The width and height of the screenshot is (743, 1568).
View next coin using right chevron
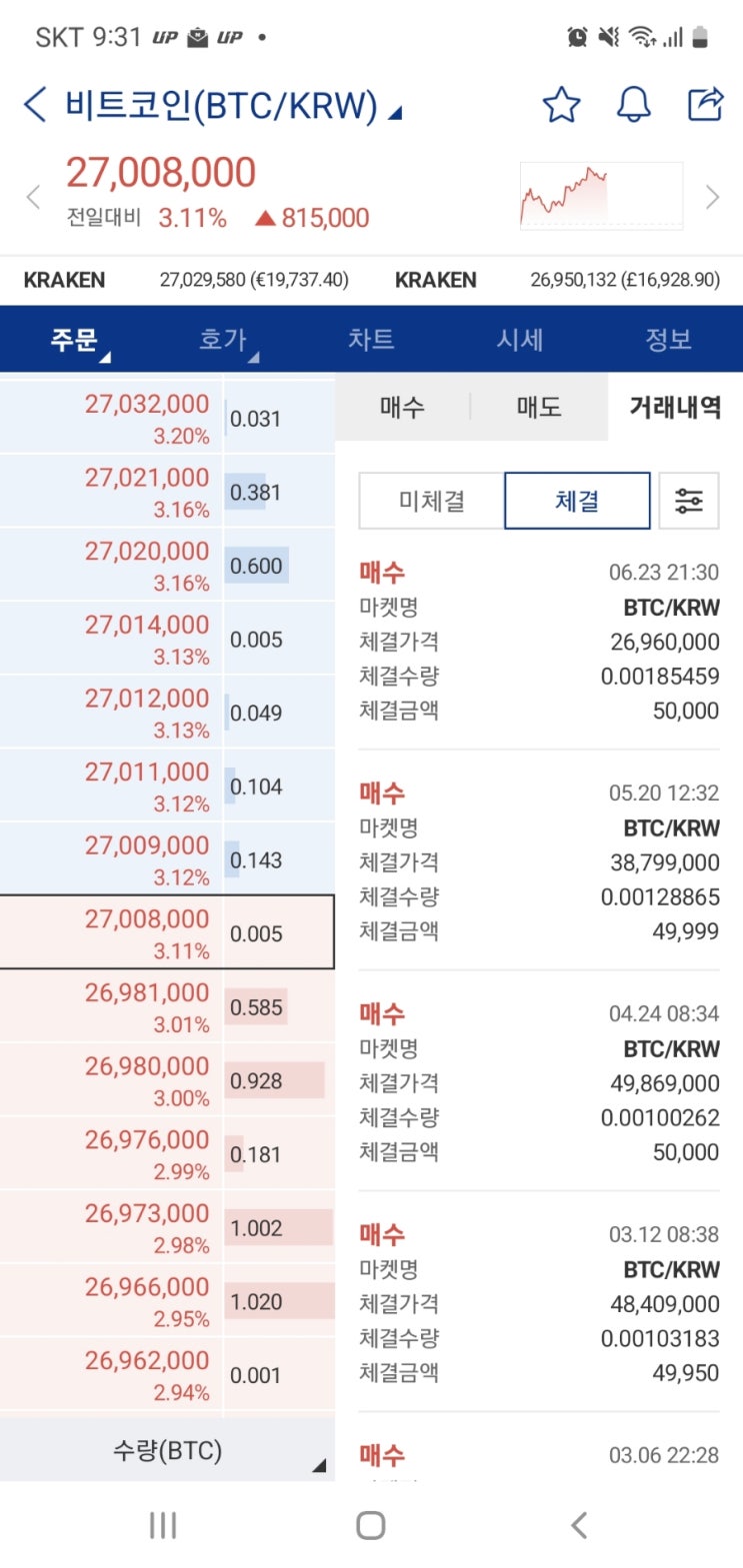click(712, 196)
